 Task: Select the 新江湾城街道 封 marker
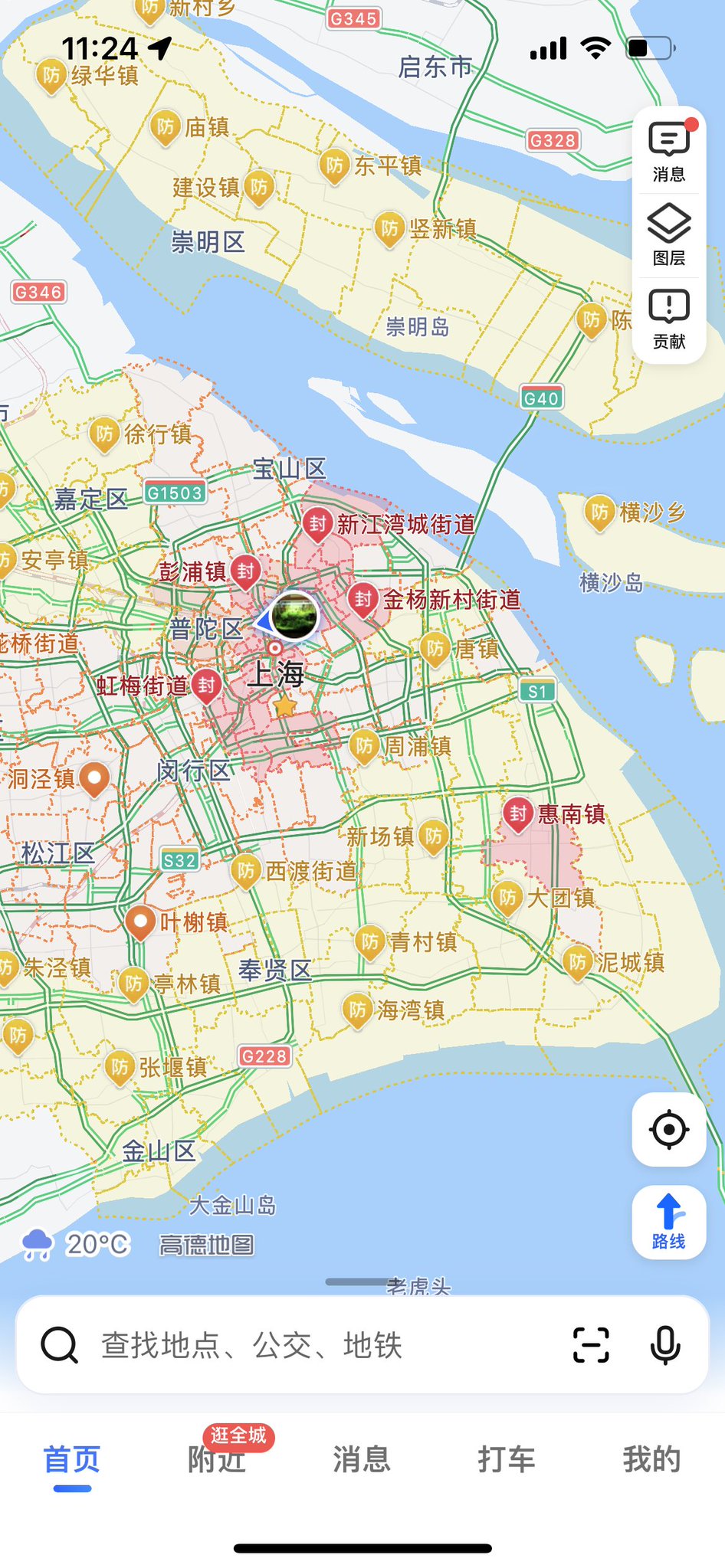coord(317,524)
